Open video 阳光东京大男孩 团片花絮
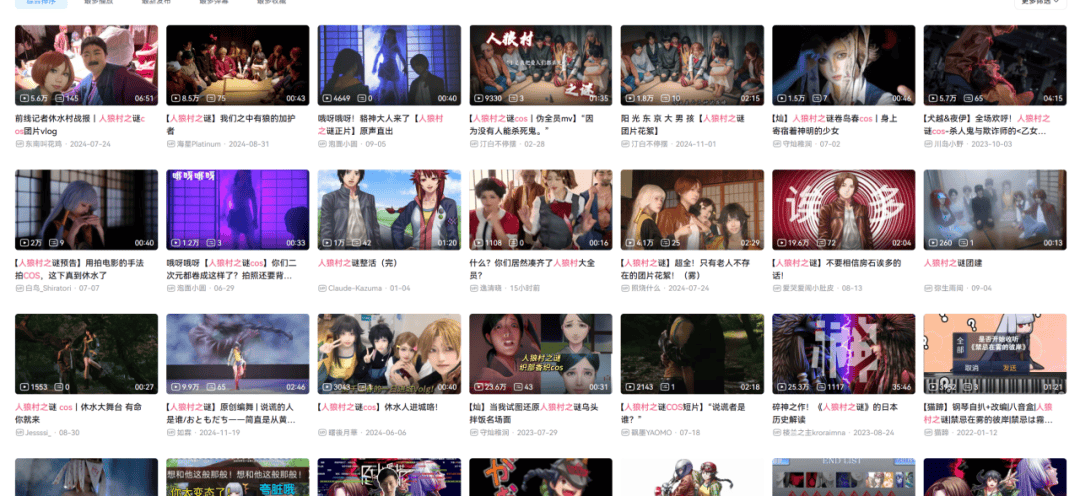 point(691,65)
